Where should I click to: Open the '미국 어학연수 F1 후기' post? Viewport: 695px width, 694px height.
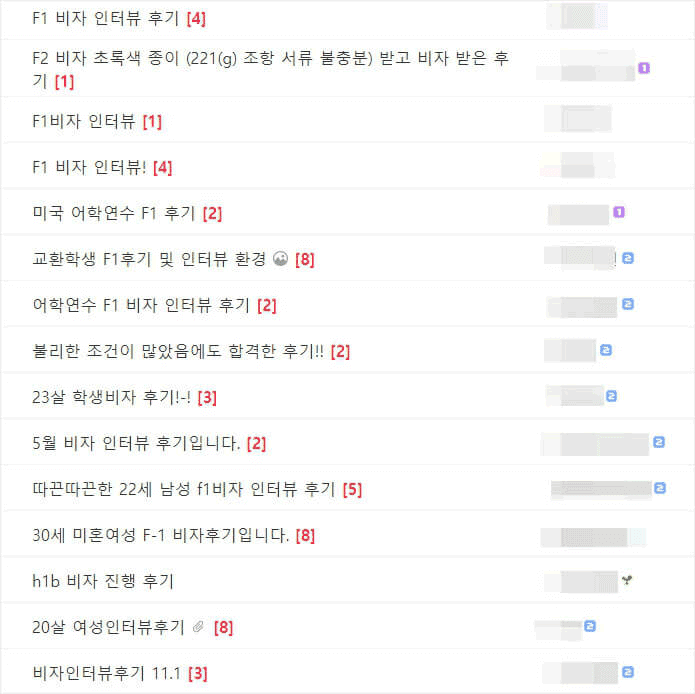click(x=114, y=213)
